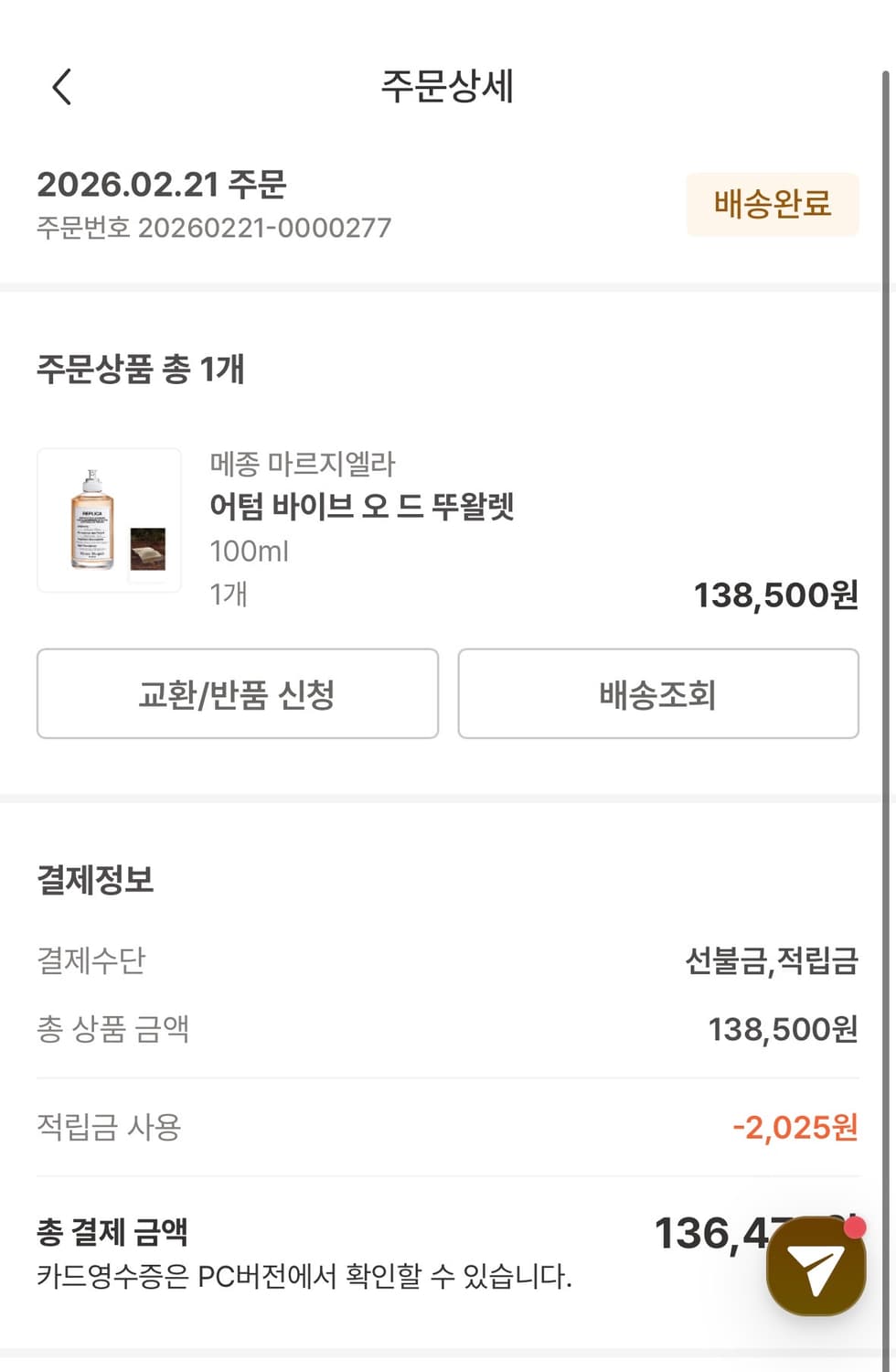Tap the product thumbnail to view details
Screen dimensions: 896x1372
(x=109, y=520)
